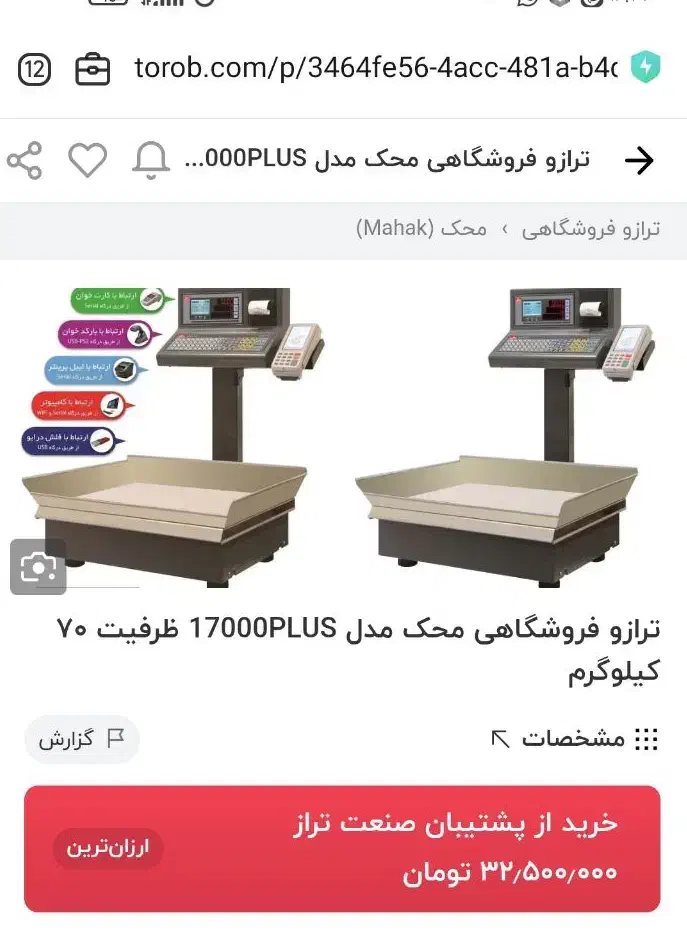
Task: Share this product page
Action: pos(25,160)
